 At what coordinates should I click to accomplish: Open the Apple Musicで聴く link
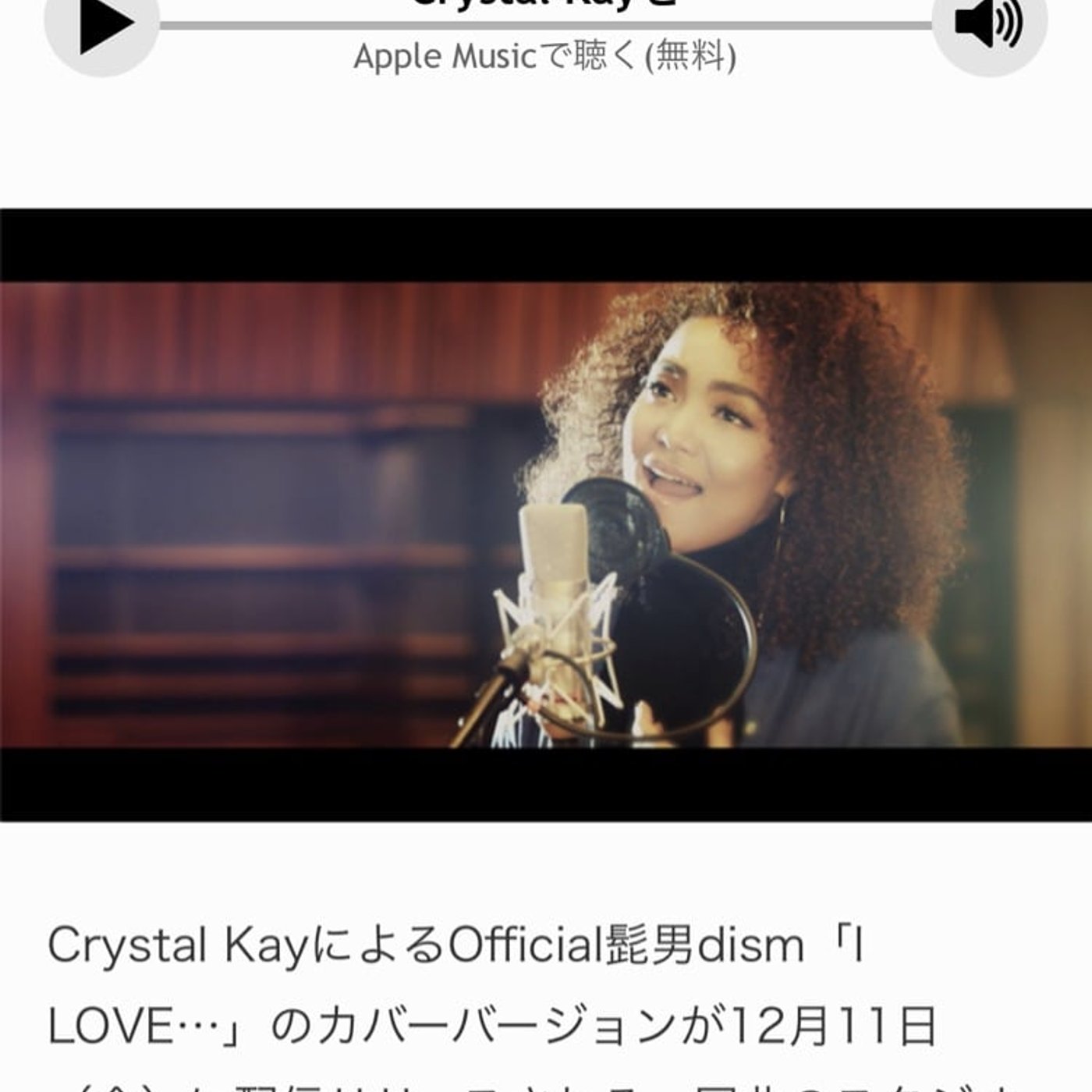[544, 57]
